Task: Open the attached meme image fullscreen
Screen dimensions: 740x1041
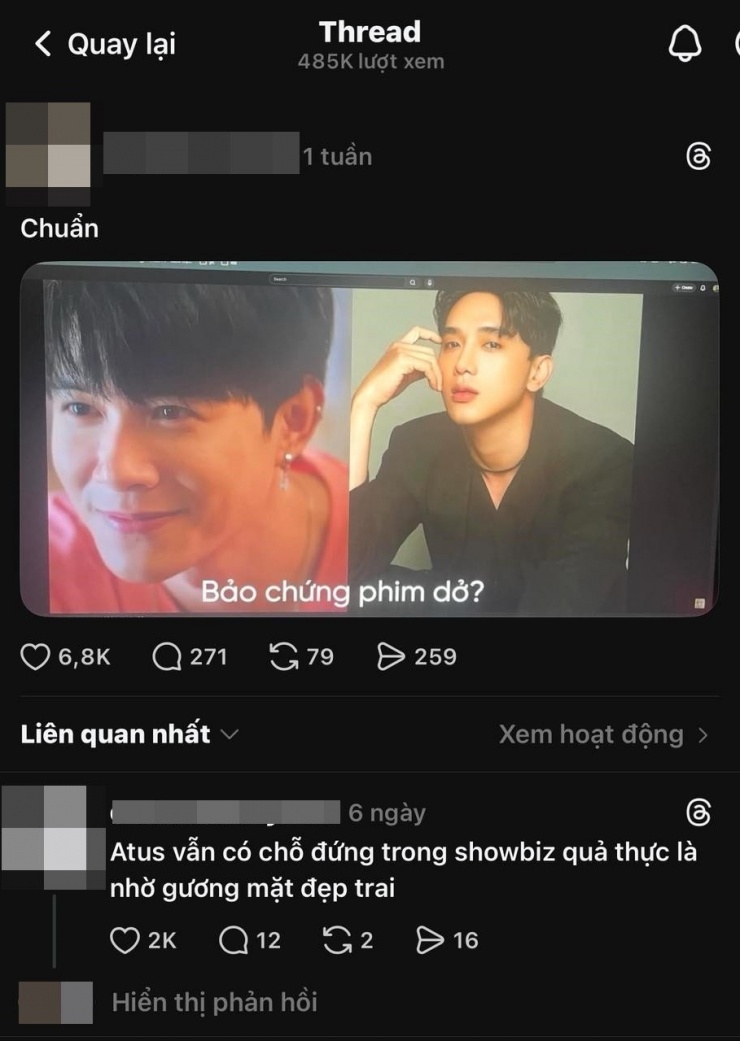Action: point(370,439)
